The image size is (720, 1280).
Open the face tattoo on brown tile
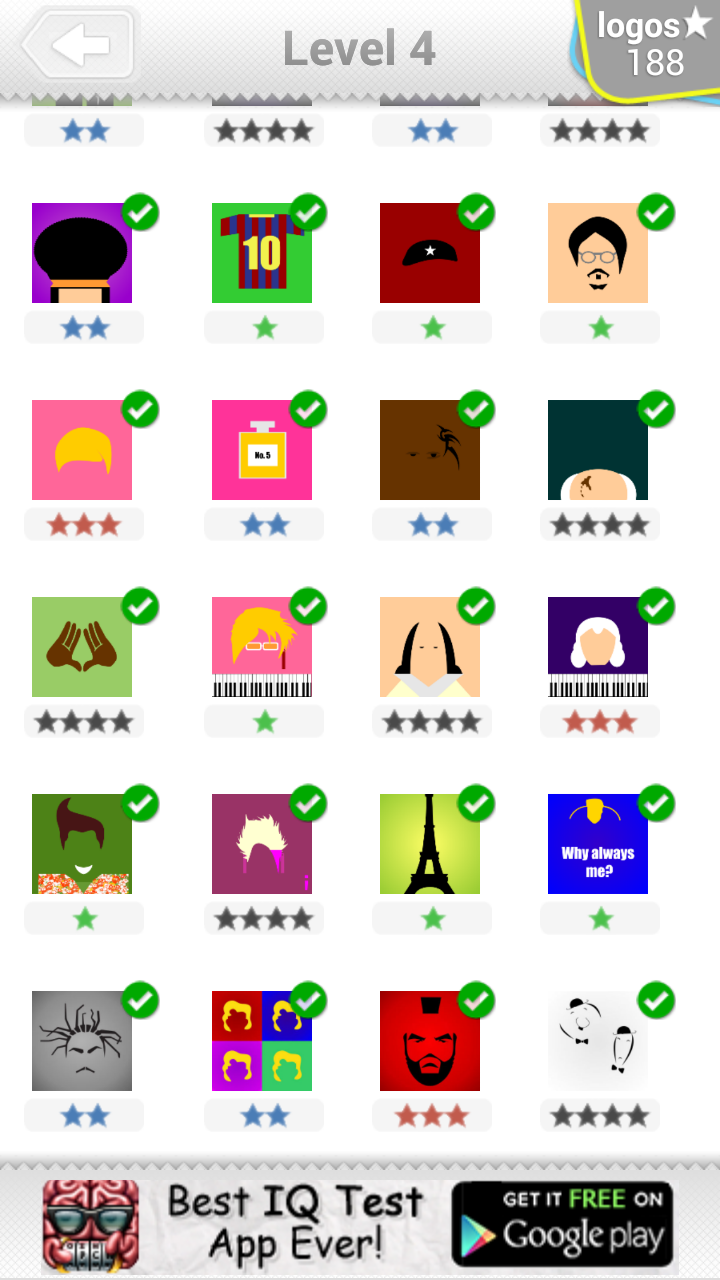(x=430, y=450)
